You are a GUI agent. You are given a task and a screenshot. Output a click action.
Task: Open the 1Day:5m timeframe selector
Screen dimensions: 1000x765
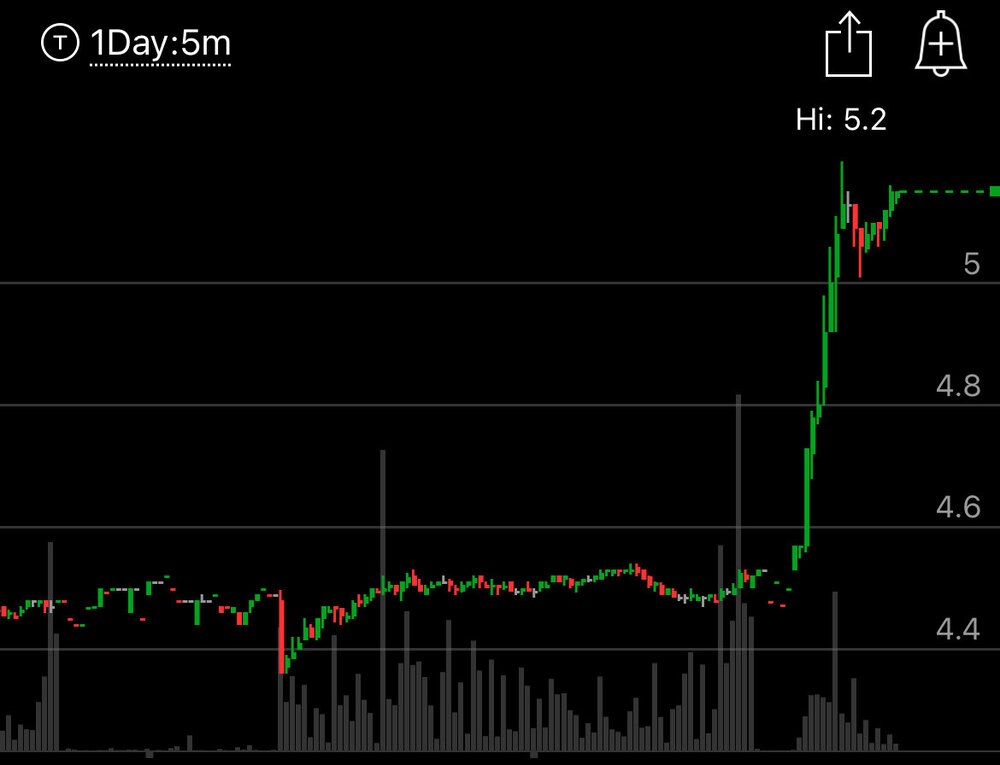(160, 43)
